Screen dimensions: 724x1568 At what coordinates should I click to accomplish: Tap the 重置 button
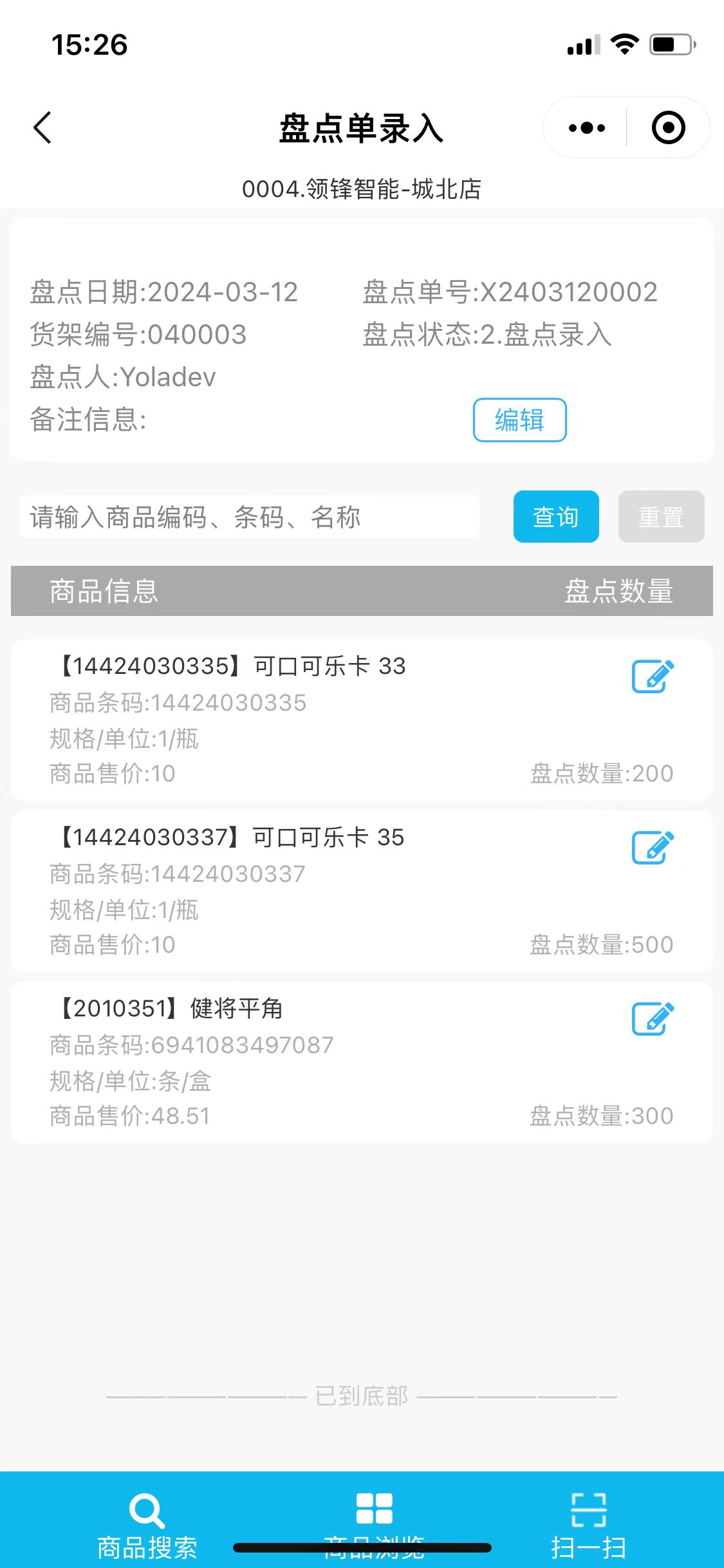(661, 517)
